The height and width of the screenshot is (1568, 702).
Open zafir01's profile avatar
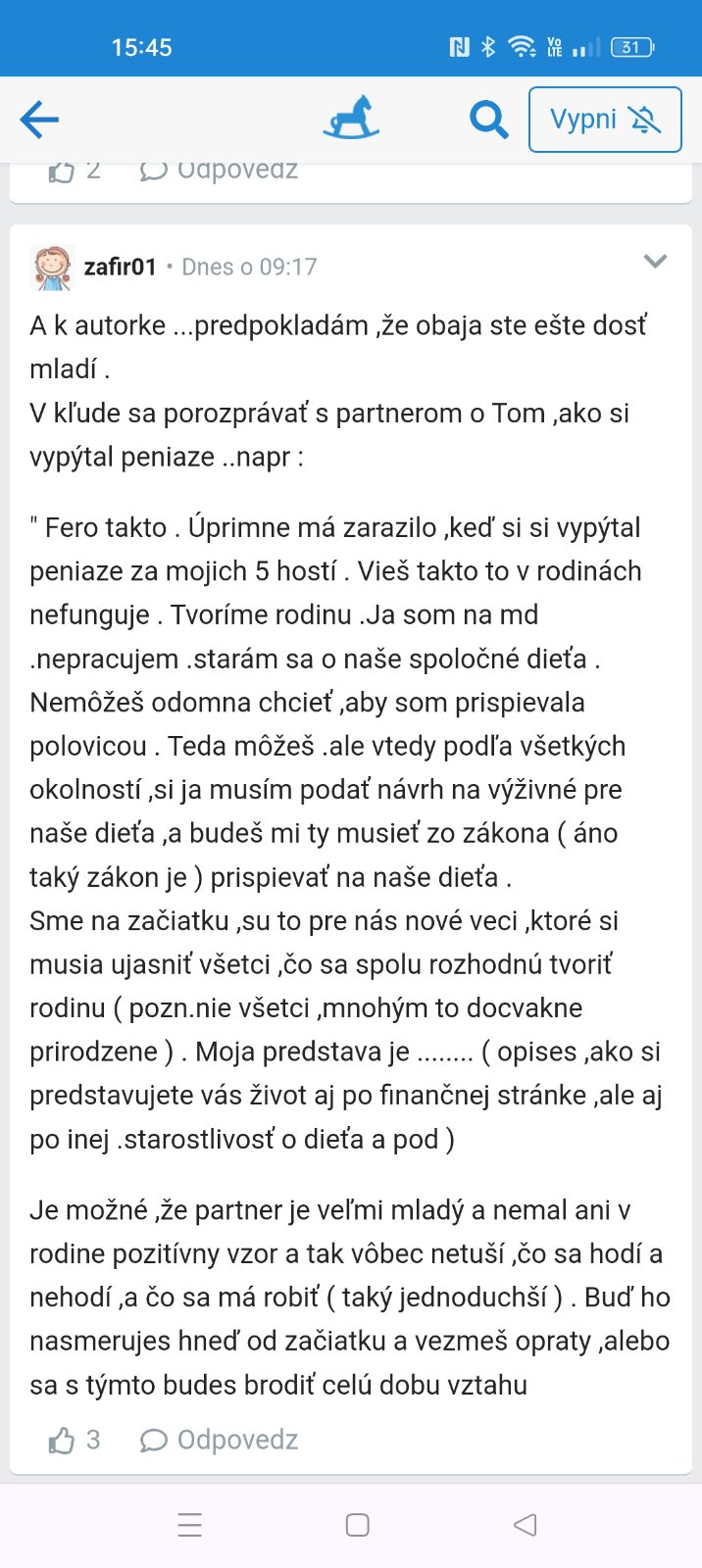[x=52, y=268]
